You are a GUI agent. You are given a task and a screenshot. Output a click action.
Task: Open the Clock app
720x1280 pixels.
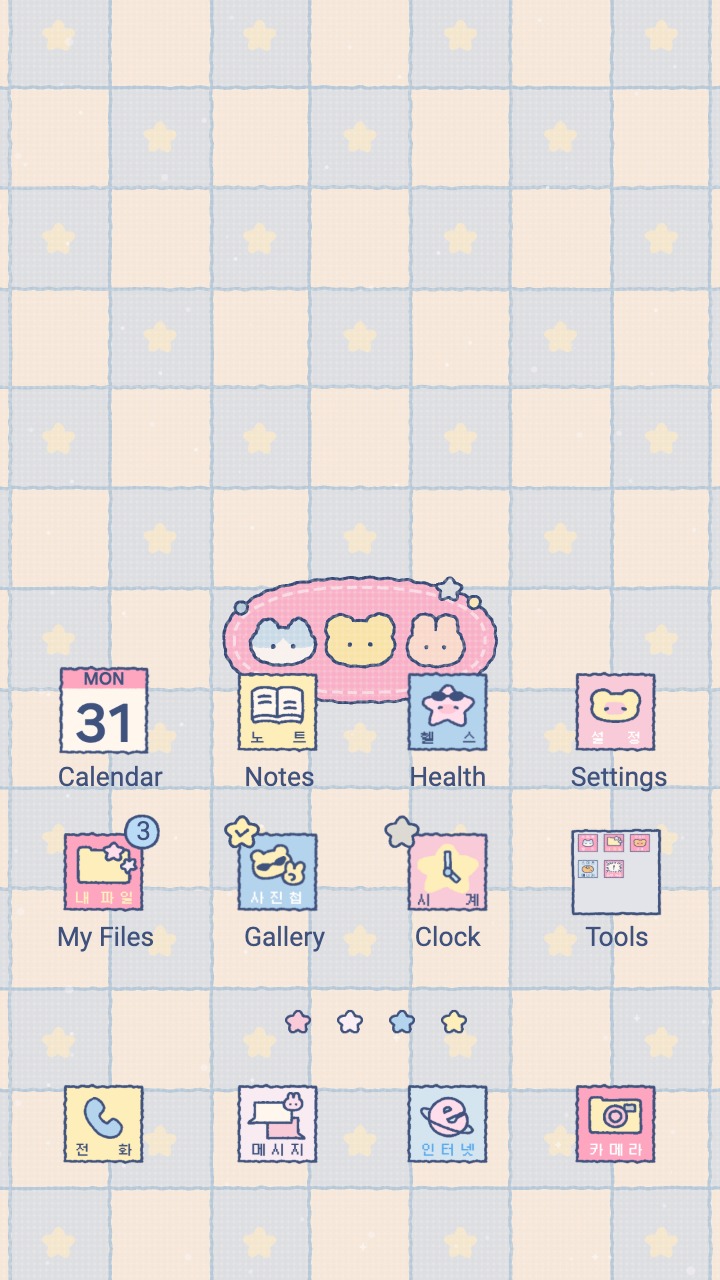[447, 872]
